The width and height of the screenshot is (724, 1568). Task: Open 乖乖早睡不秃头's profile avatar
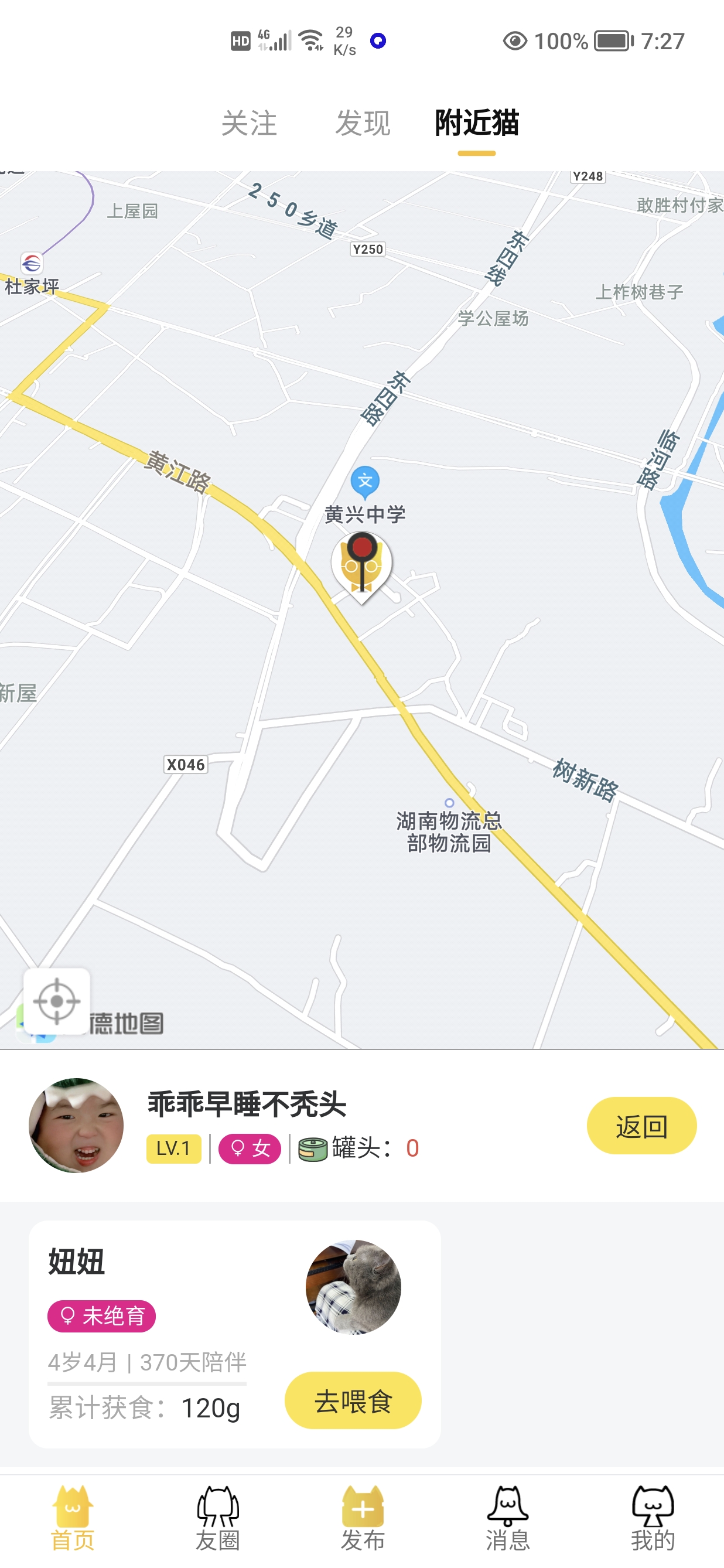[x=76, y=1126]
